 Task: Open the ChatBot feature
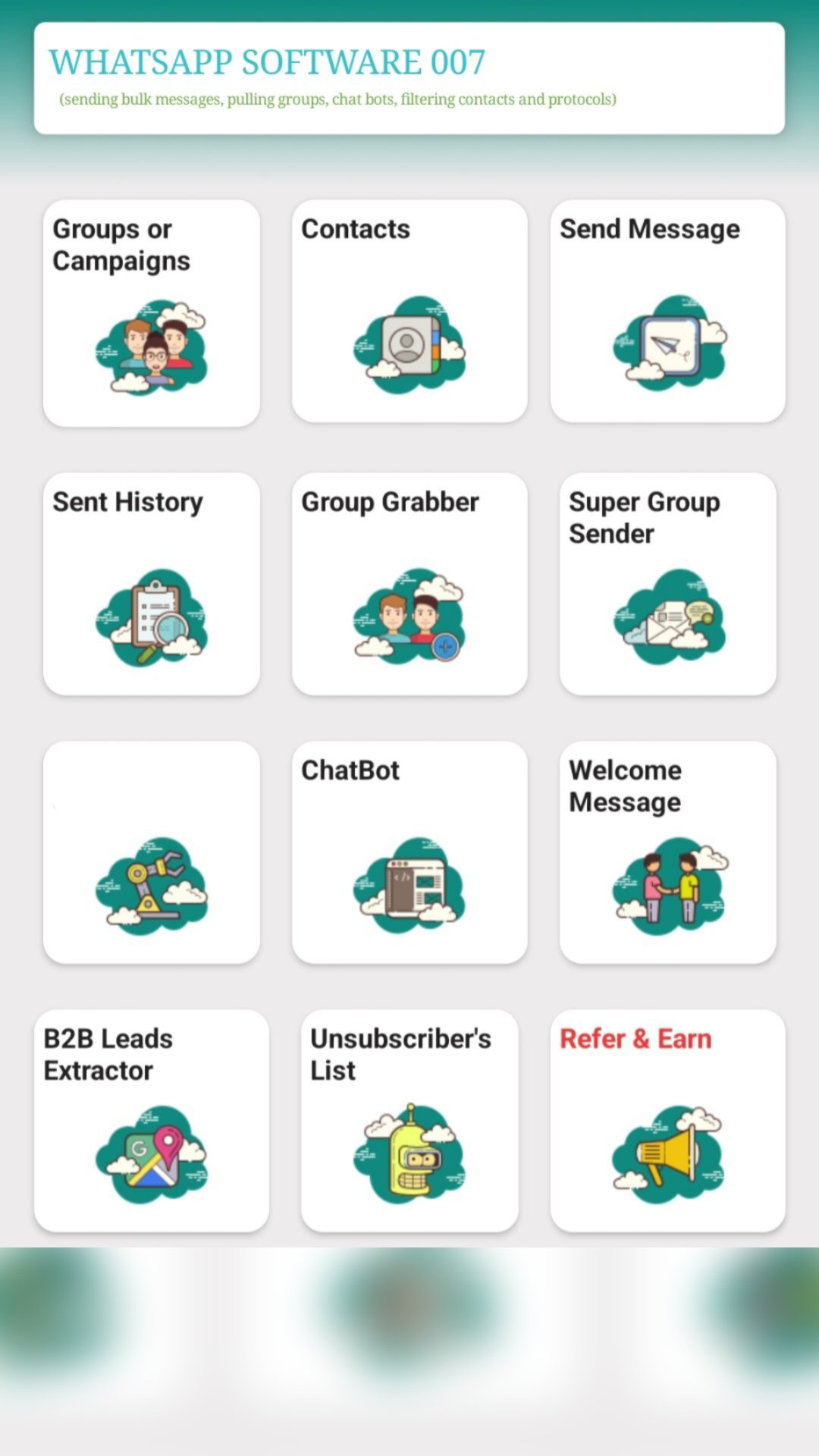pos(409,852)
